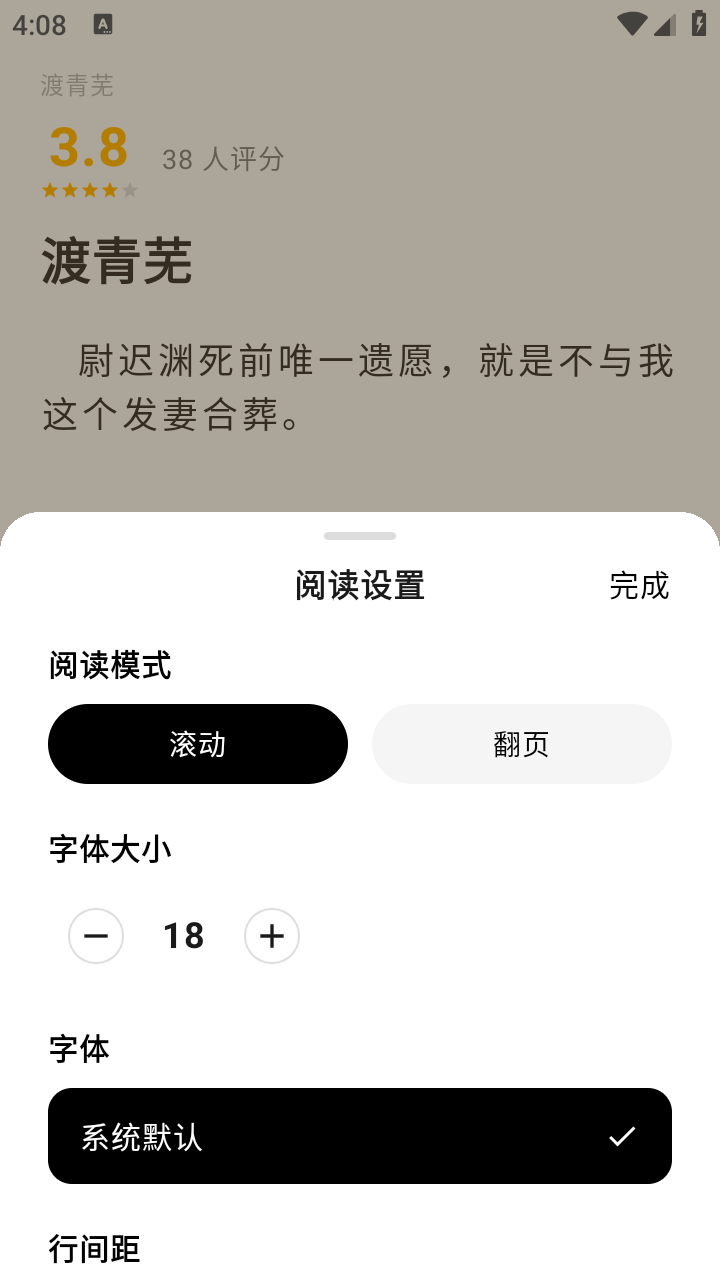
Task: Collapse the settings sheet via drag handle
Action: (x=359, y=536)
